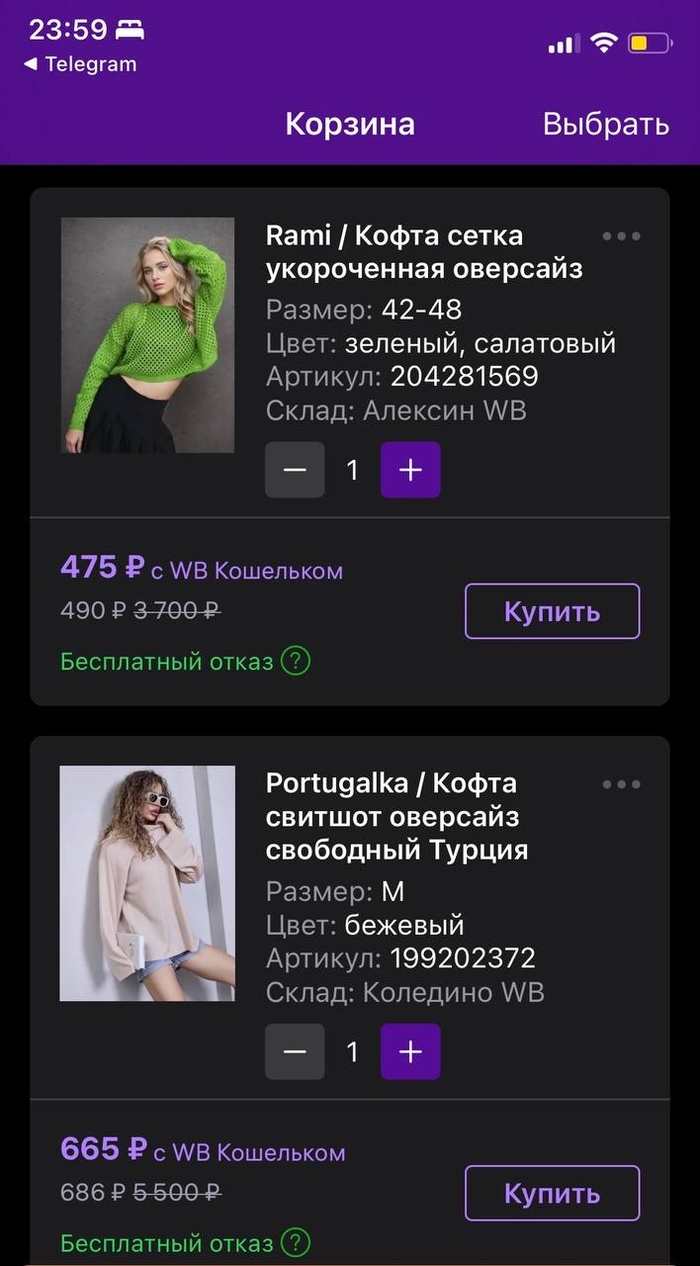Open the green Rami кофта product photo
This screenshot has width=700, height=1266.
point(148,335)
